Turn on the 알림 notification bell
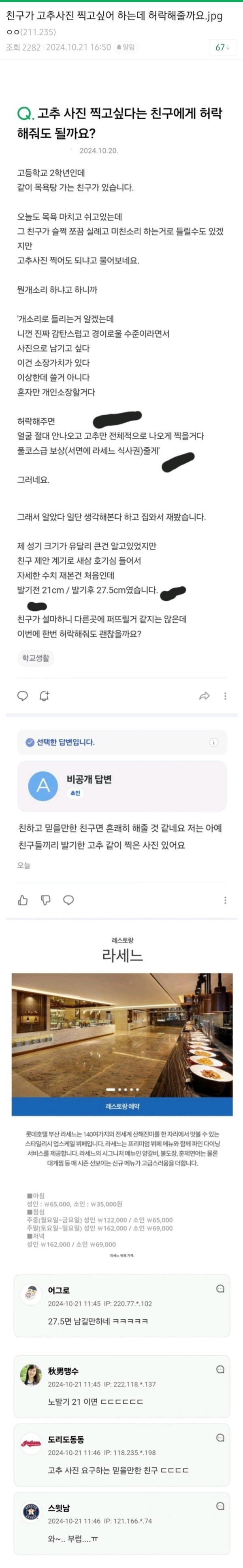243x1568 pixels. [126, 47]
